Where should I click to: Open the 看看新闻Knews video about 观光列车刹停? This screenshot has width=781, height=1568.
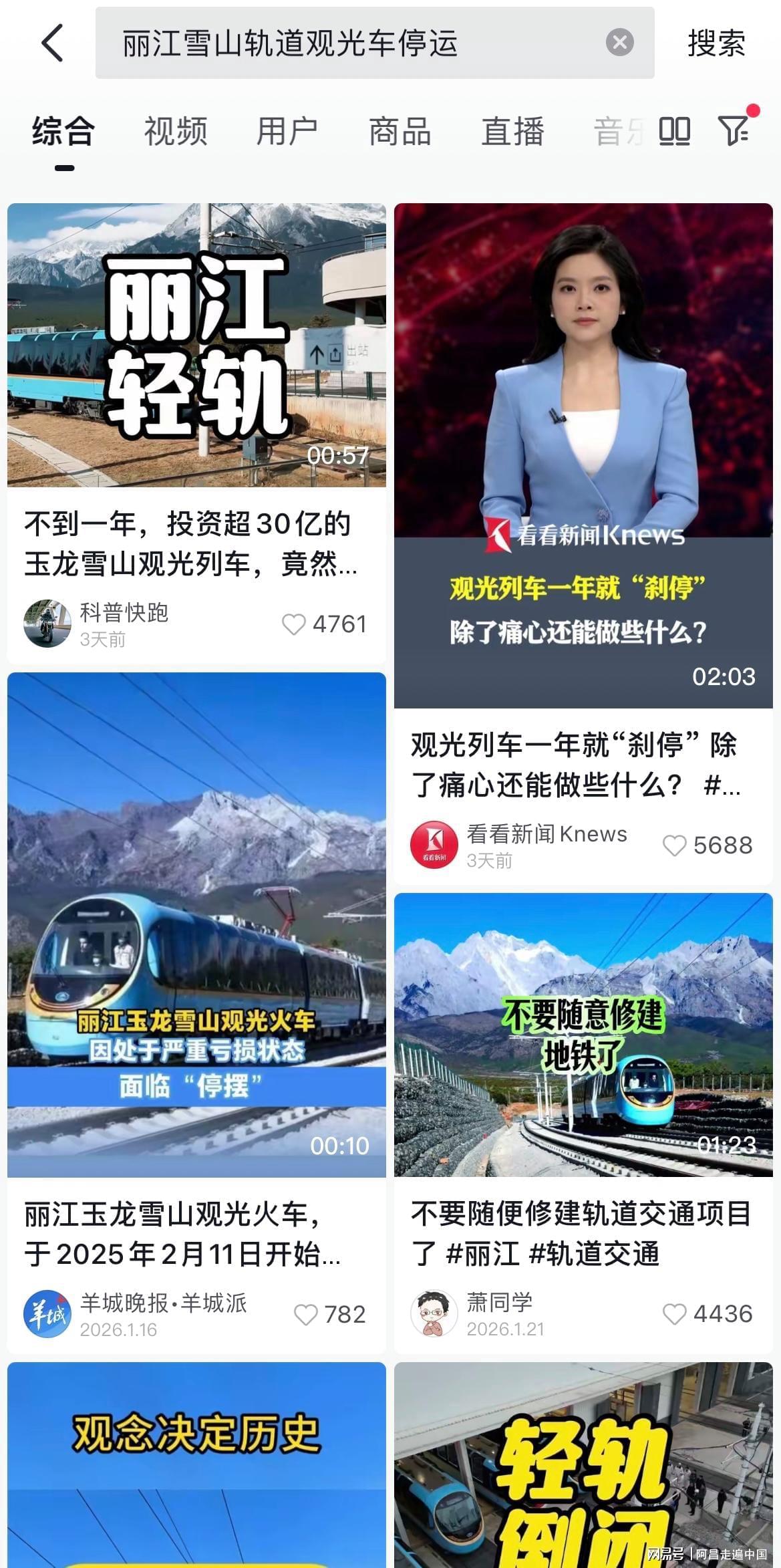pos(583,454)
